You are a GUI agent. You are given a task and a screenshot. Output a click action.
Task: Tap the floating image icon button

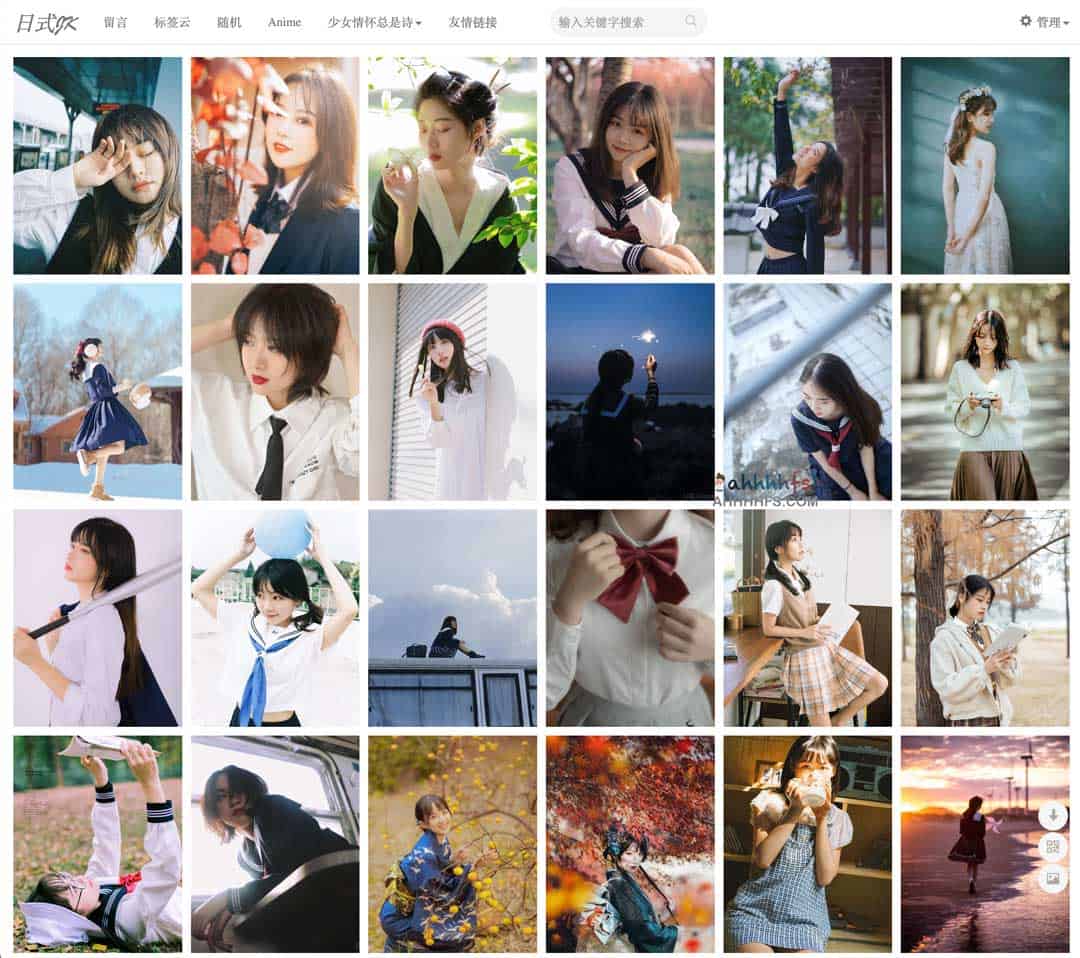coord(1052,879)
